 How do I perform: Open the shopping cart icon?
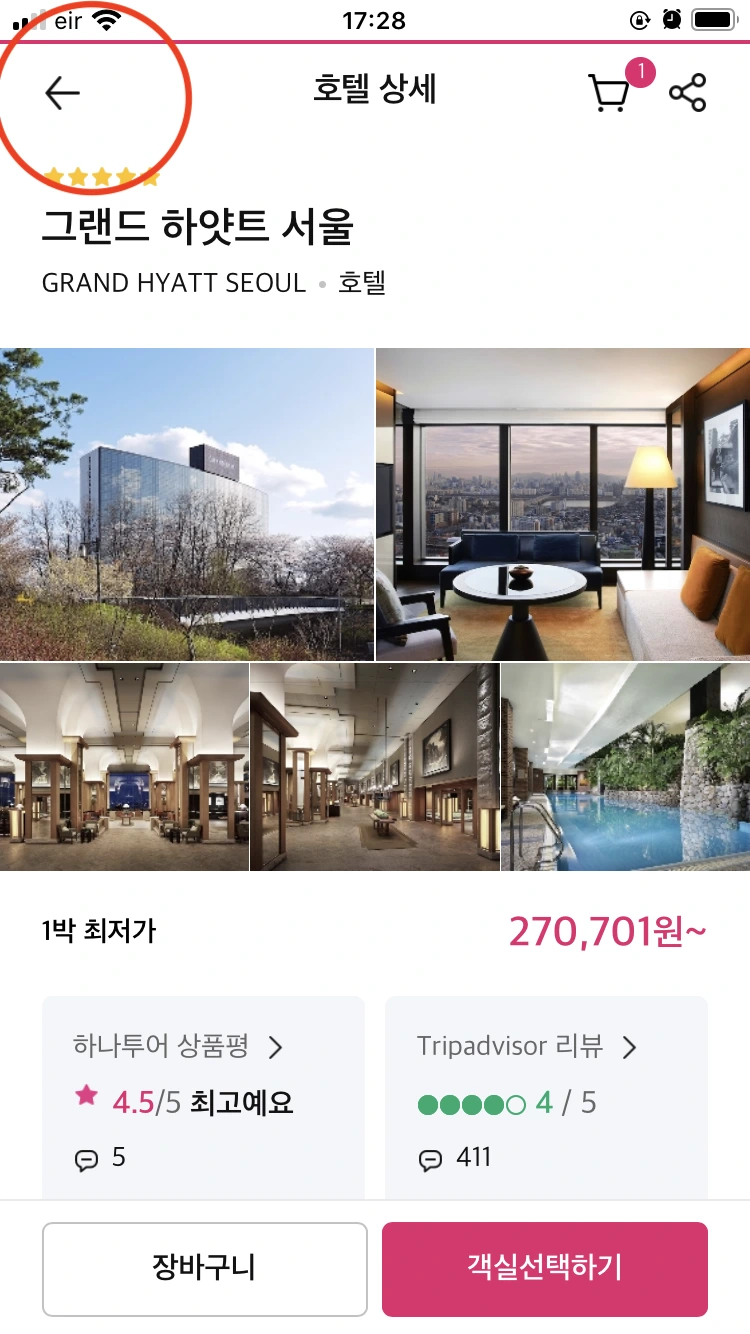pos(609,93)
